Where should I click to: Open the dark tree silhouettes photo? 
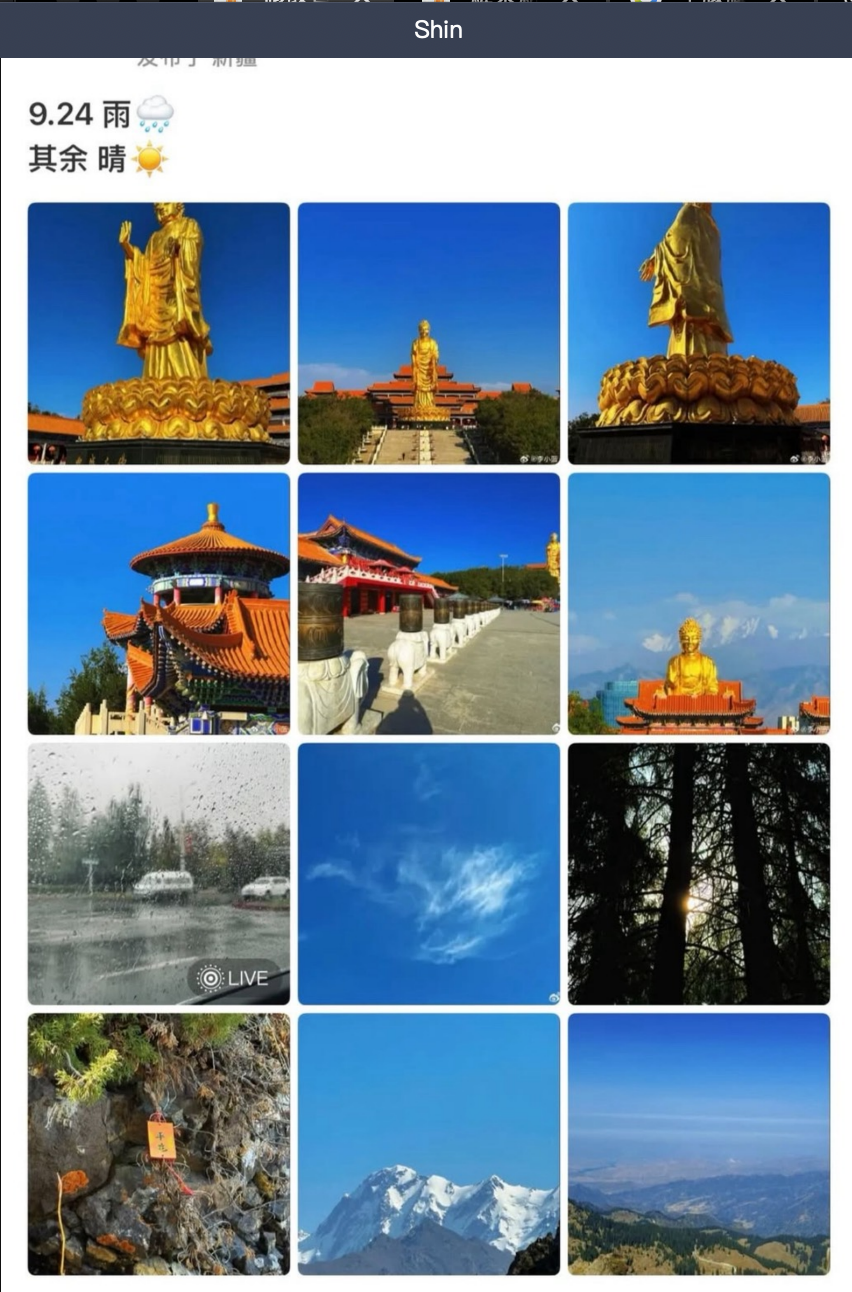pyautogui.click(x=699, y=873)
